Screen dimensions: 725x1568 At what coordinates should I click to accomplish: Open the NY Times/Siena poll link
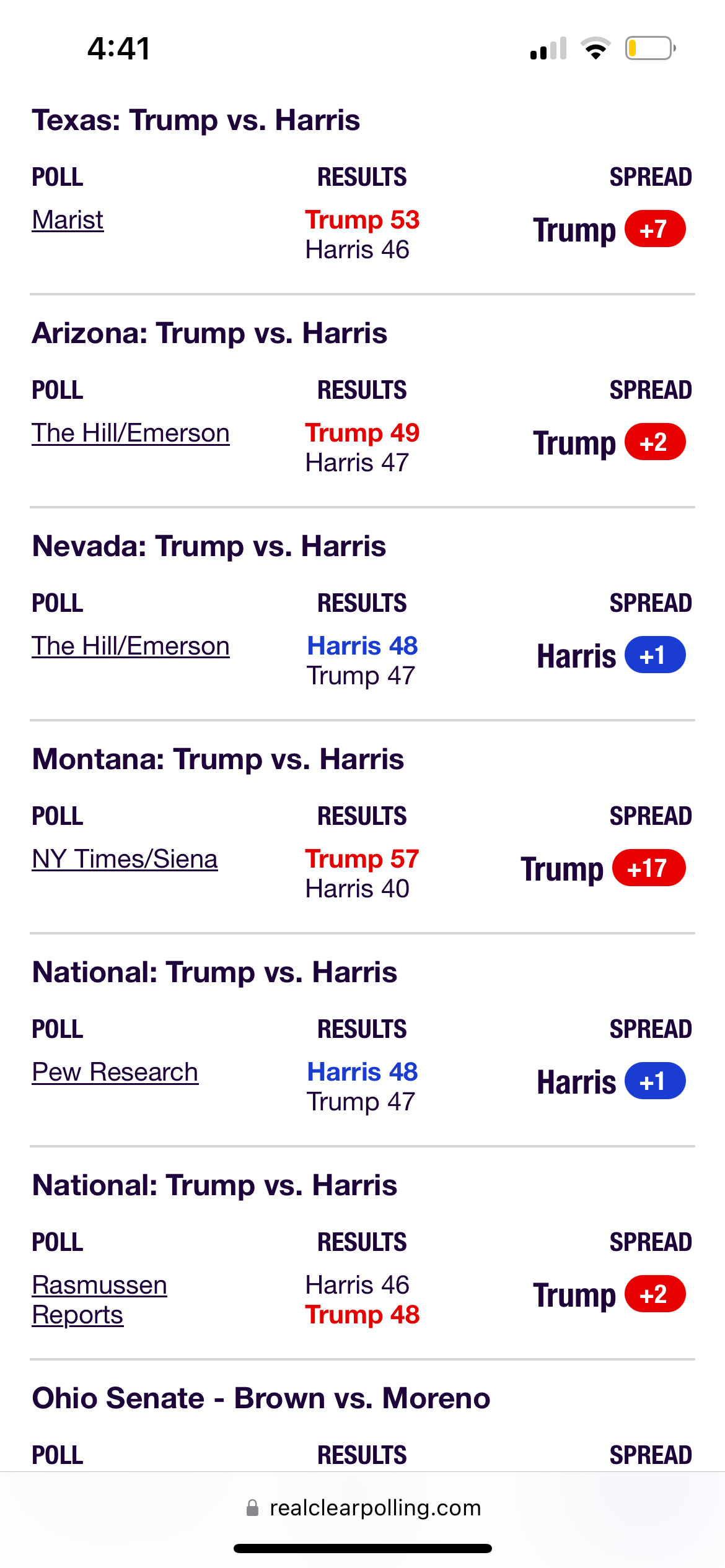click(x=125, y=859)
